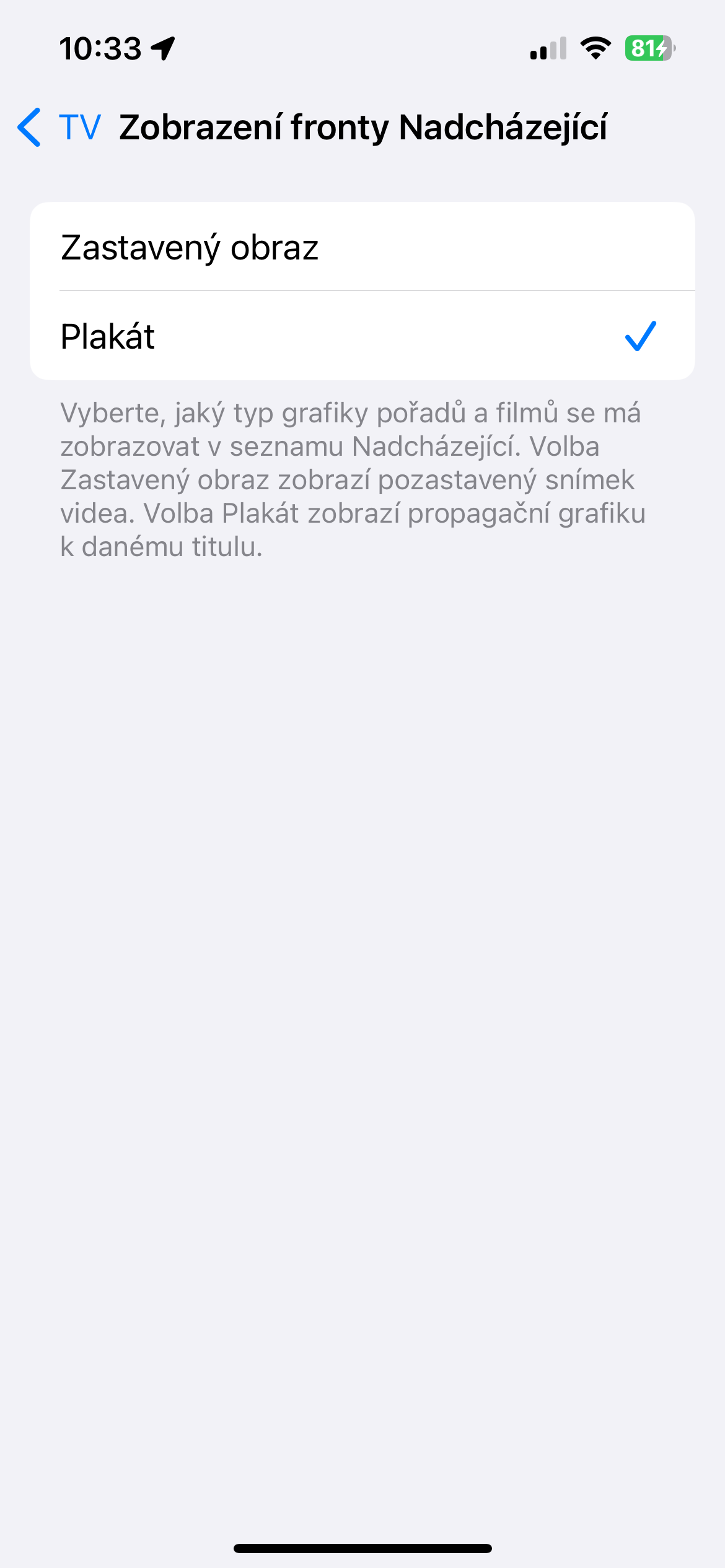This screenshot has height=1568, width=725.
Task: Go back to TV settings
Action: [60, 128]
